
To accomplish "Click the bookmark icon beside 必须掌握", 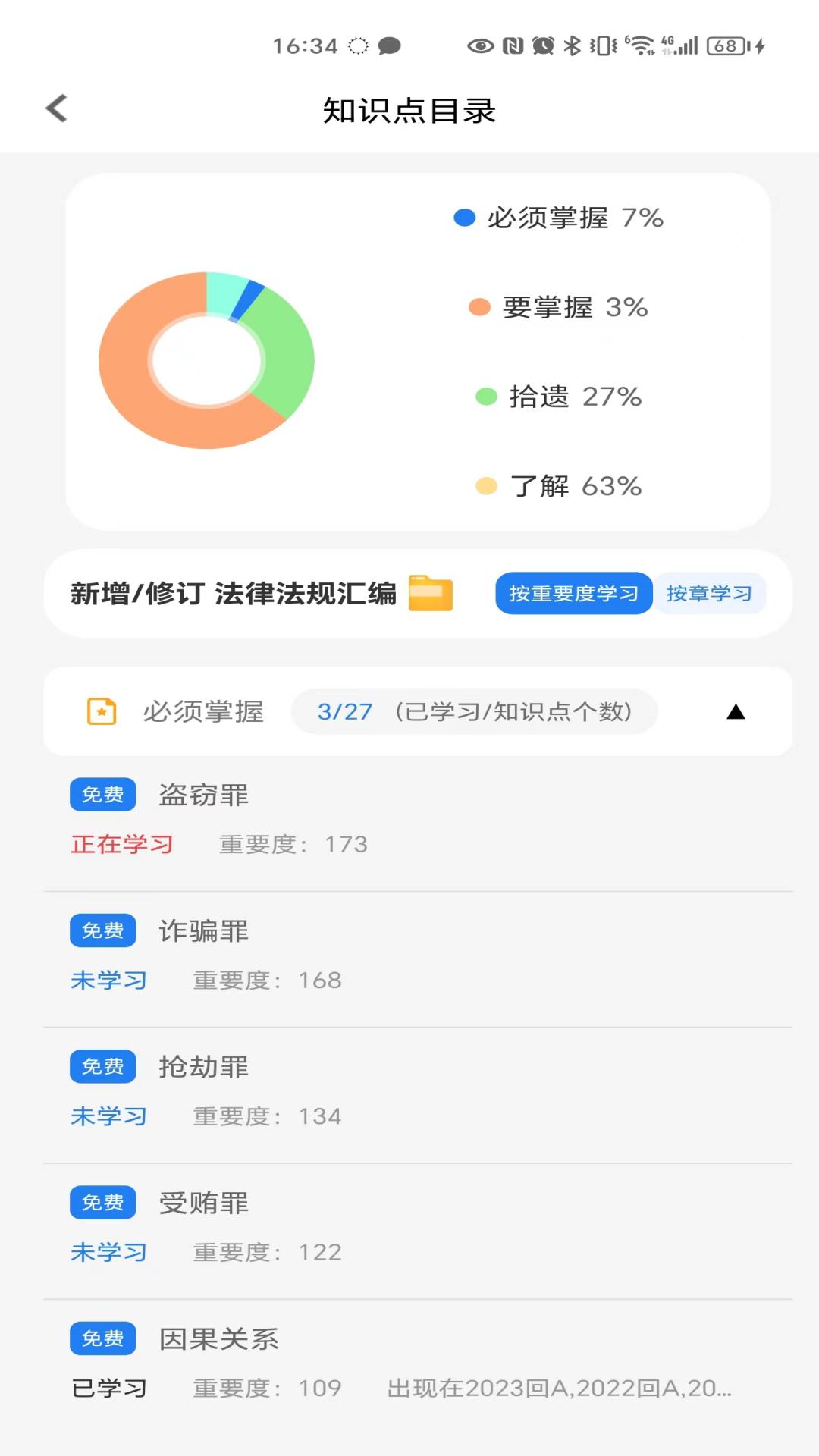I will click(100, 711).
